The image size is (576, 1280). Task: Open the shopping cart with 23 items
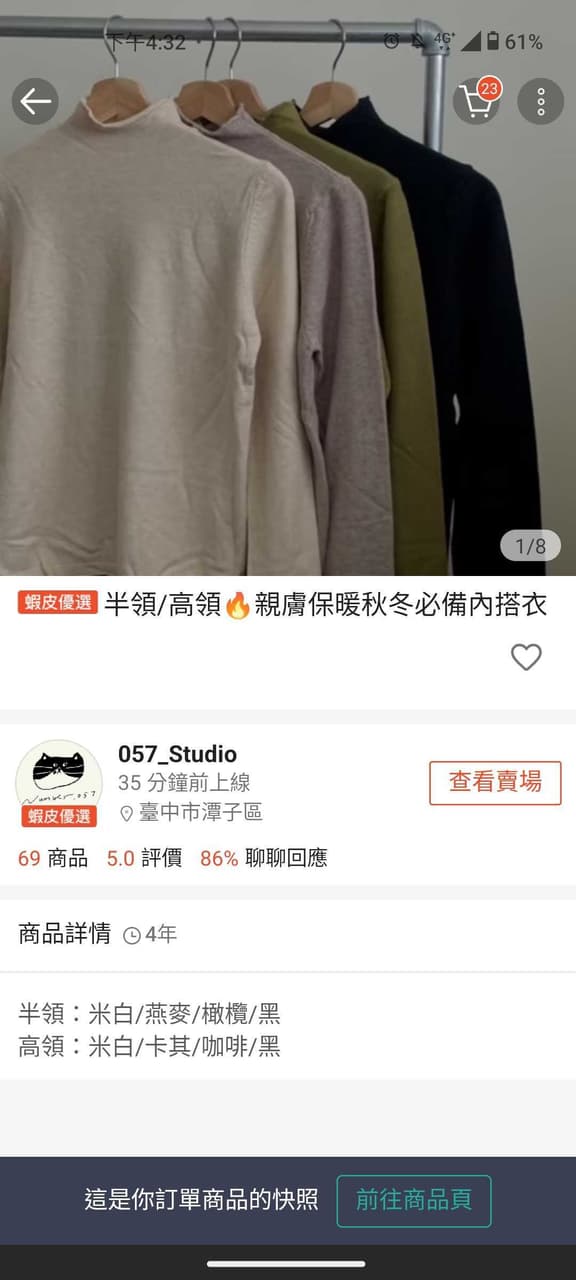(x=476, y=101)
